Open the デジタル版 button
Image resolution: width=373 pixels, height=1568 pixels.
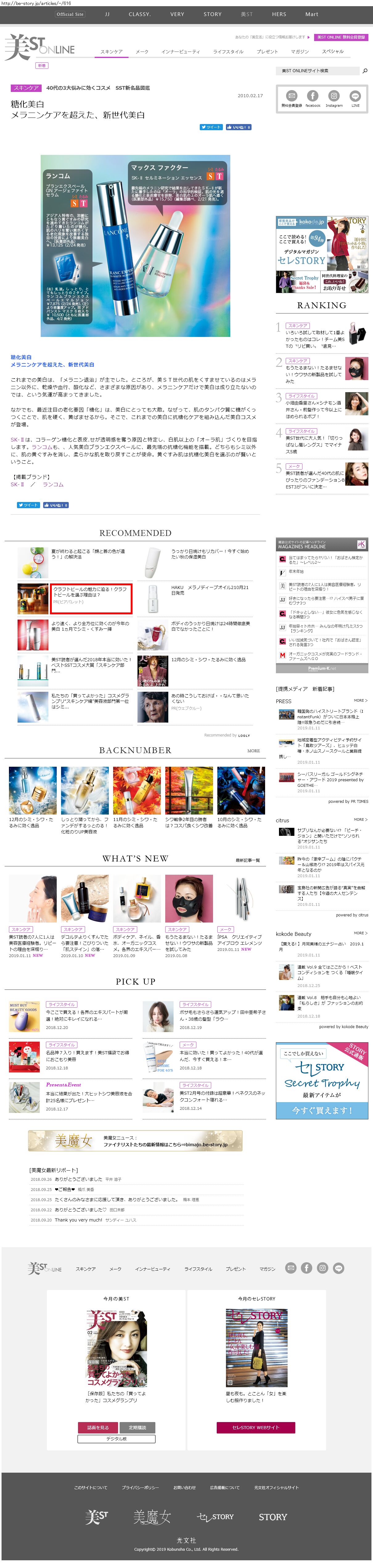click(x=116, y=1439)
